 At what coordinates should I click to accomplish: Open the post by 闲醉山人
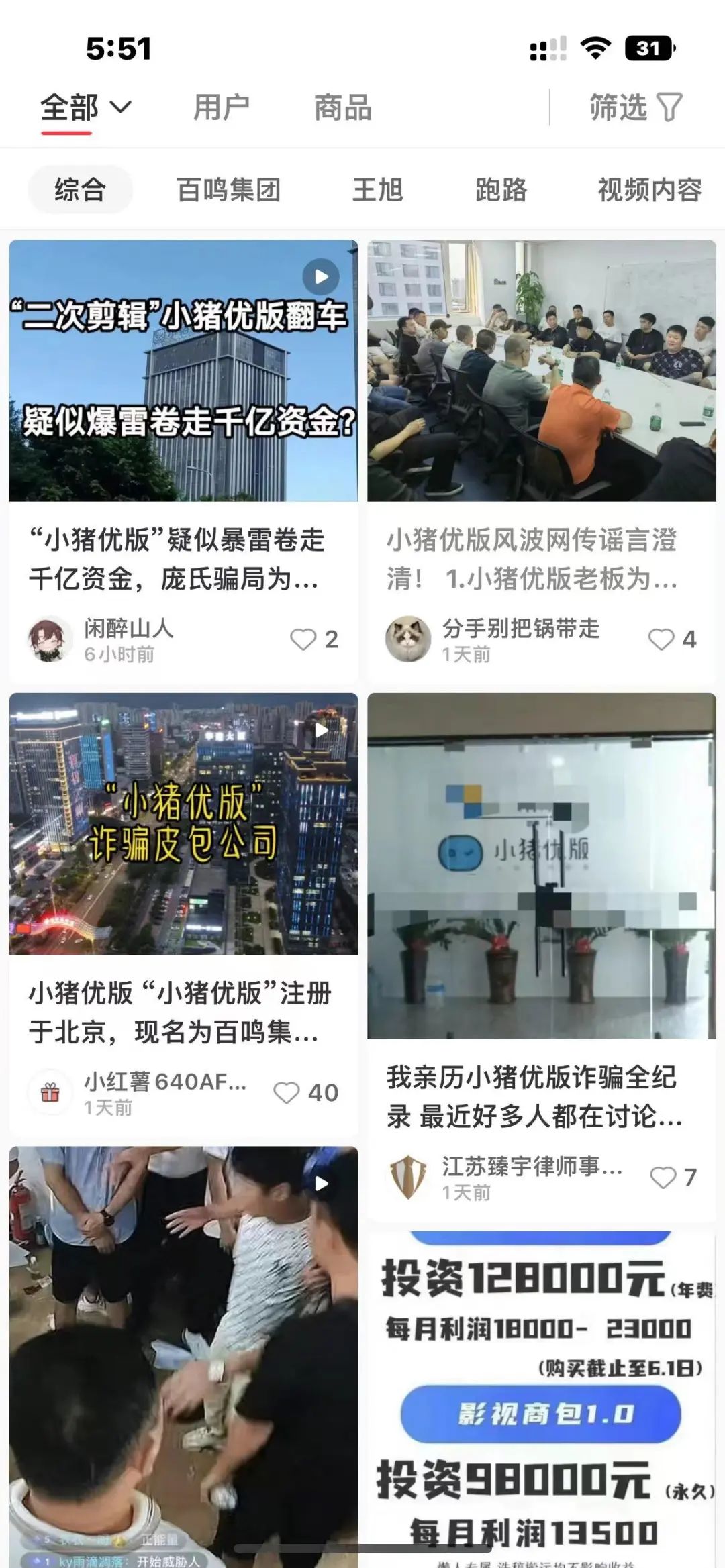click(x=183, y=370)
